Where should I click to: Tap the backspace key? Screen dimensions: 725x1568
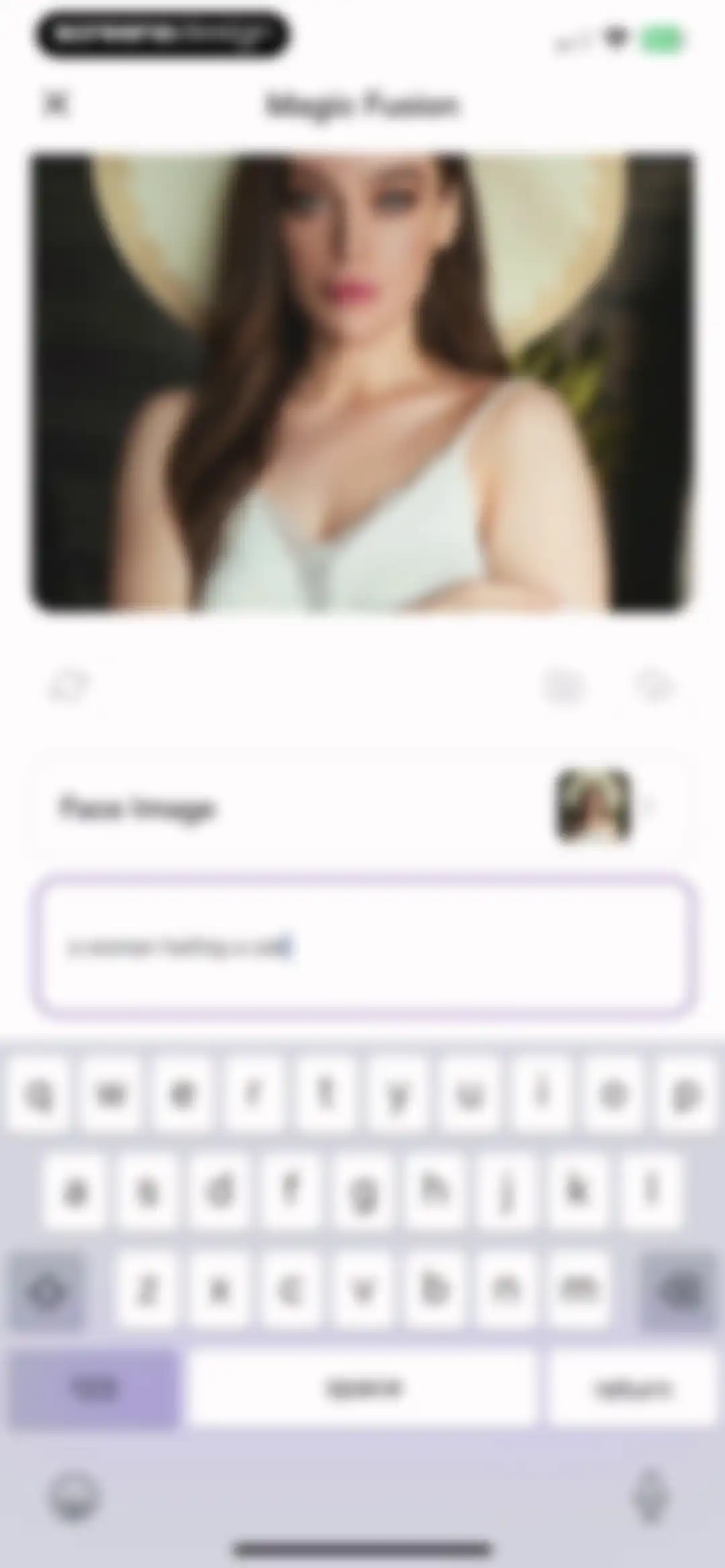coord(678,1289)
